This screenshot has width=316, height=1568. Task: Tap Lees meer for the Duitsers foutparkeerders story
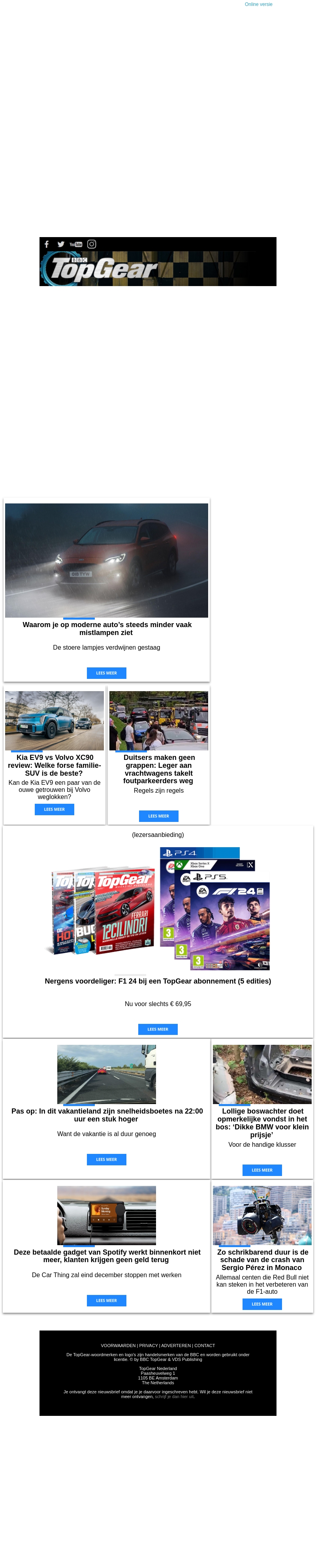158,816
